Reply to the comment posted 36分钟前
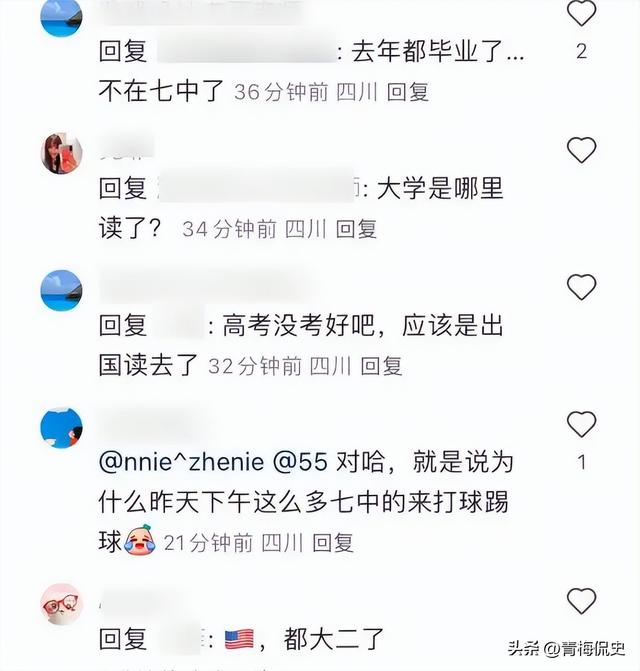 [407, 93]
